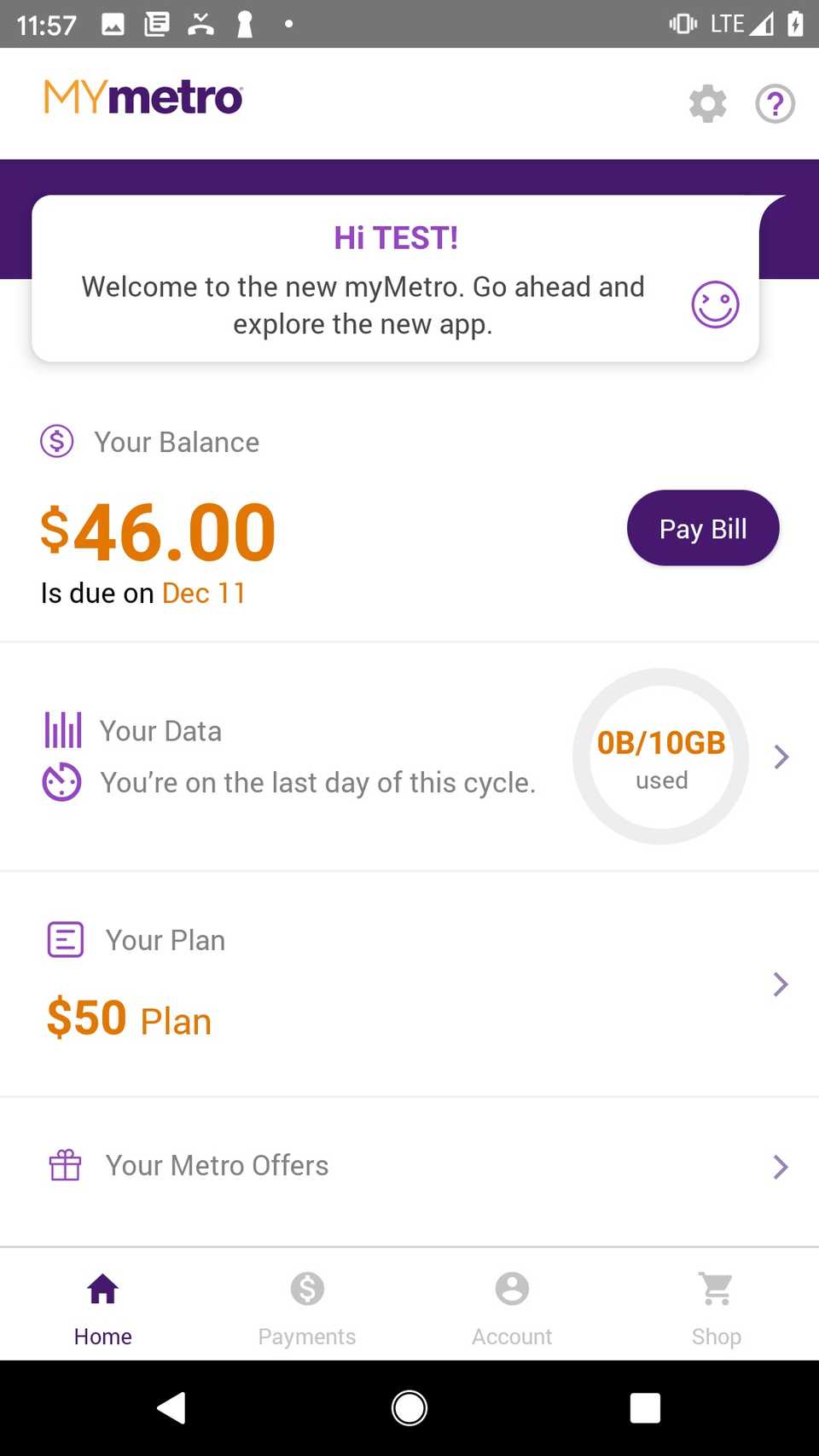Expand the Your Plan details chevron

(779, 984)
